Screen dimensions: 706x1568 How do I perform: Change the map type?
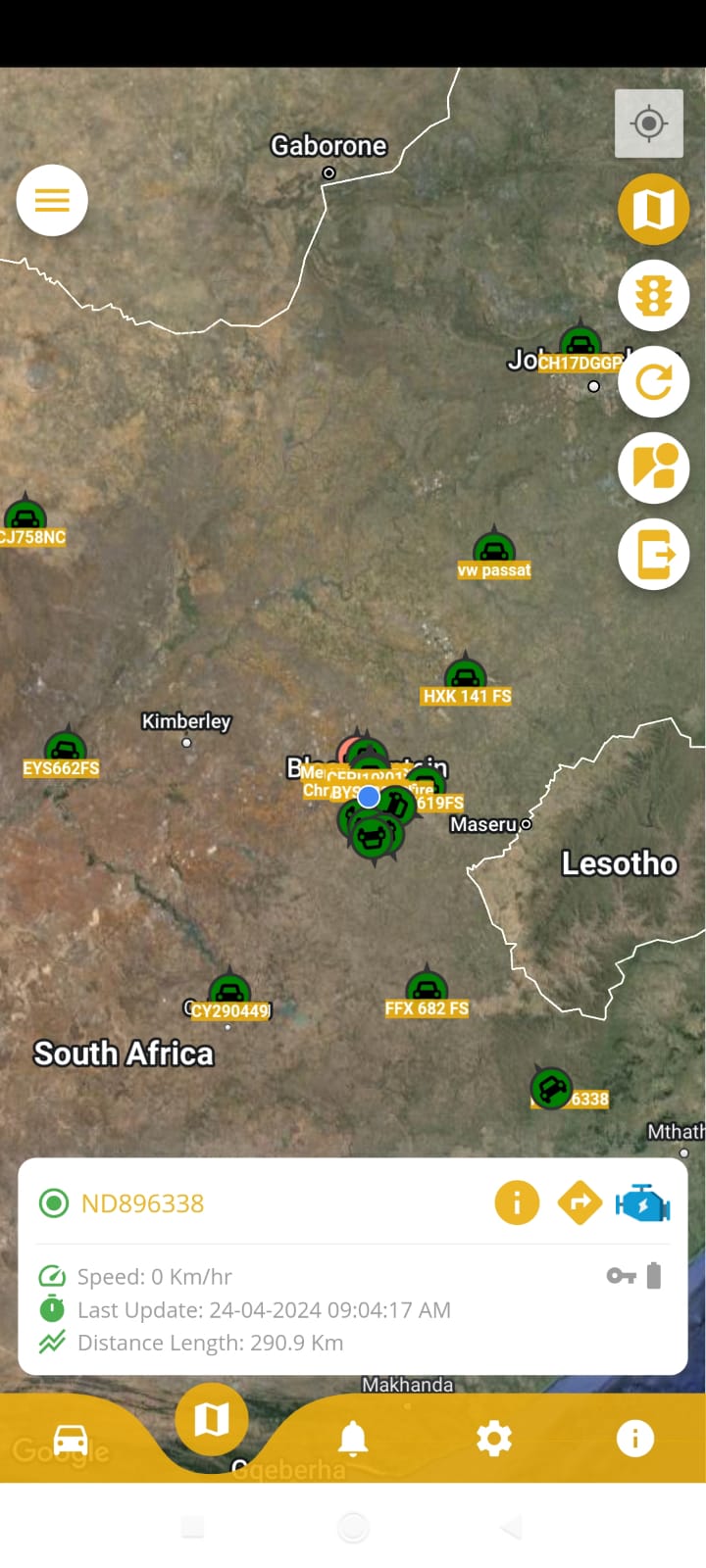(653, 209)
